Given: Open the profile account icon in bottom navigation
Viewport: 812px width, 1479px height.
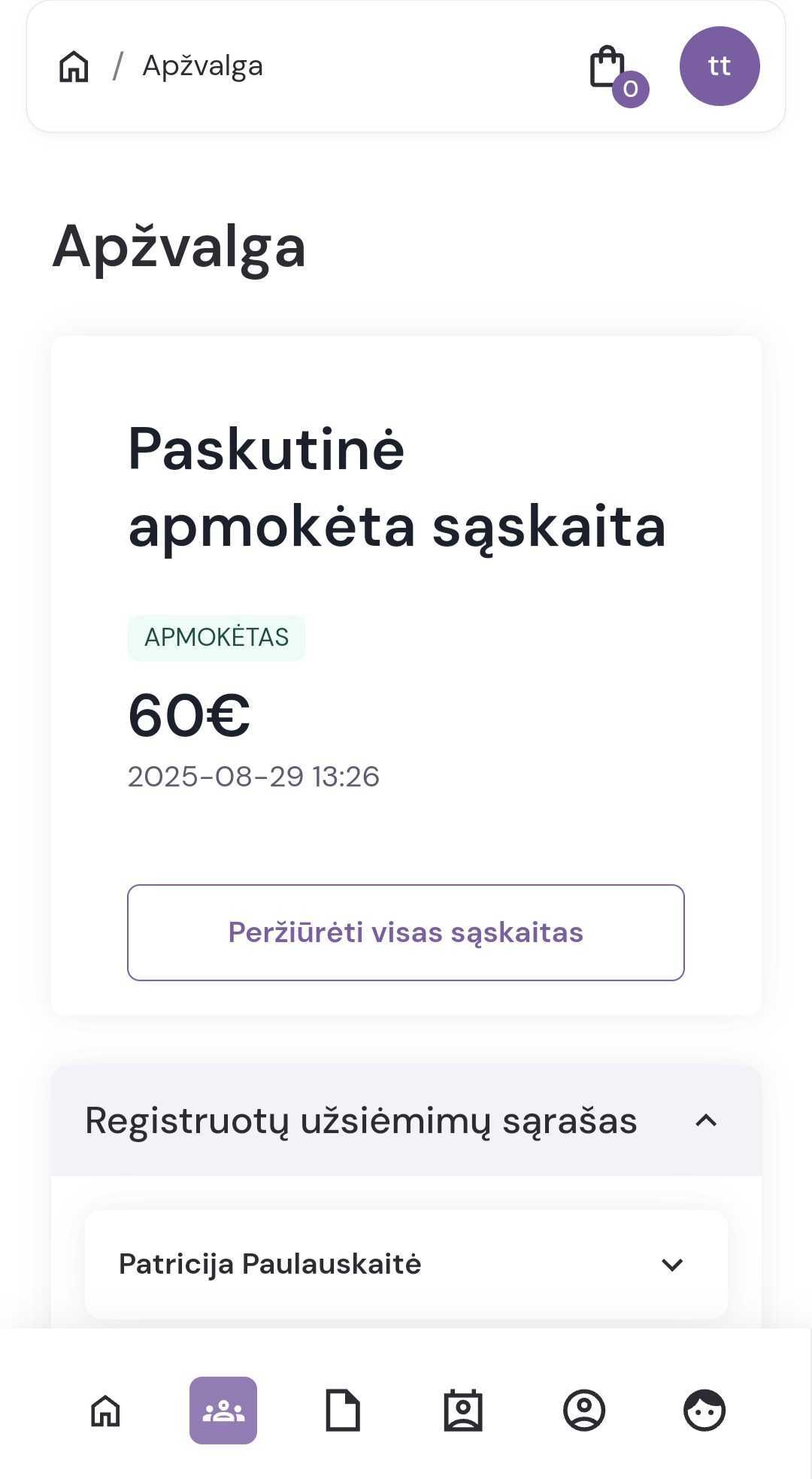Looking at the screenshot, I should point(586,1411).
